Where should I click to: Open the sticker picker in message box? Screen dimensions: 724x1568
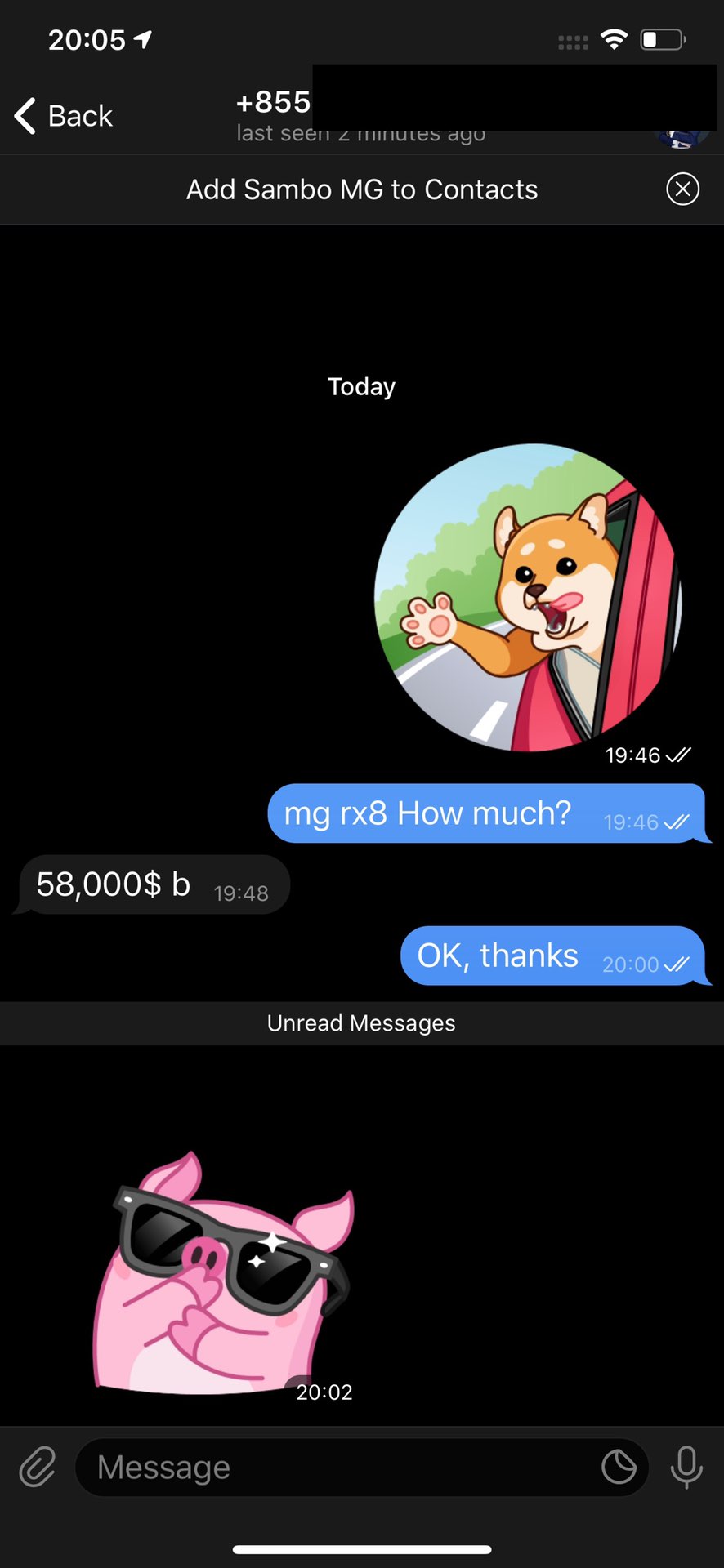point(619,1467)
